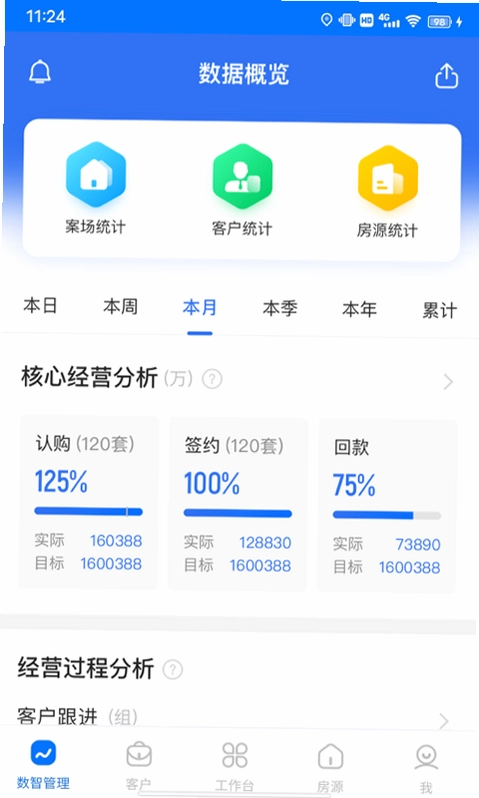This screenshot has width=479, height=798.
Task: Tap the help icon beside 核心经营分析
Action: pyautogui.click(x=212, y=379)
